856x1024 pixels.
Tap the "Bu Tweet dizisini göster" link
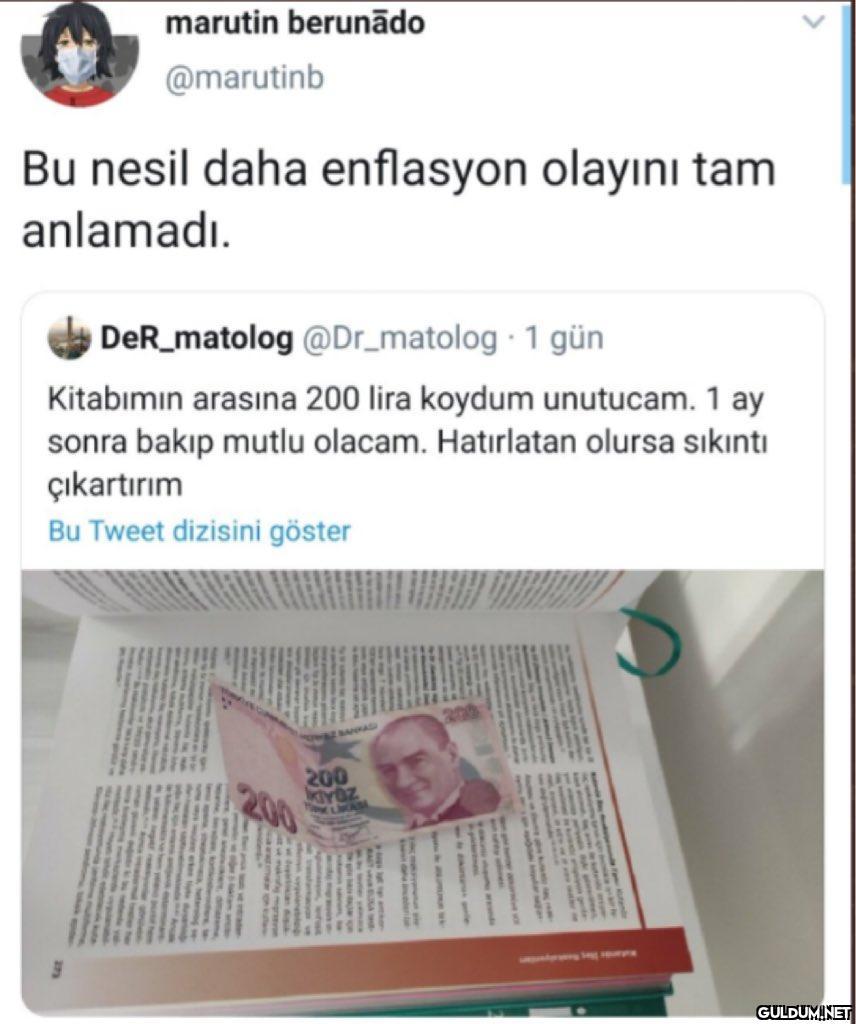tap(199, 530)
